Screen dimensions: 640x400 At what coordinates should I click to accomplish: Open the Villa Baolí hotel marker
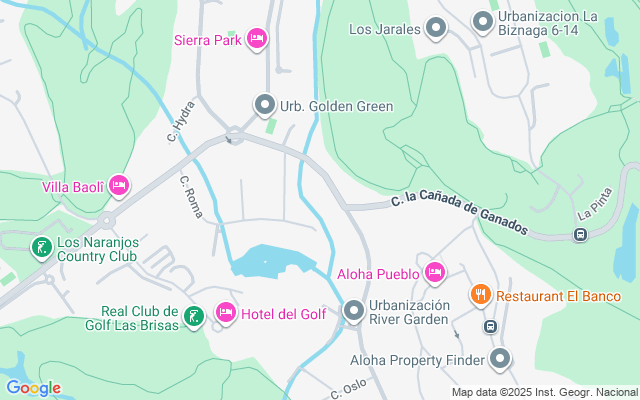[119, 186]
